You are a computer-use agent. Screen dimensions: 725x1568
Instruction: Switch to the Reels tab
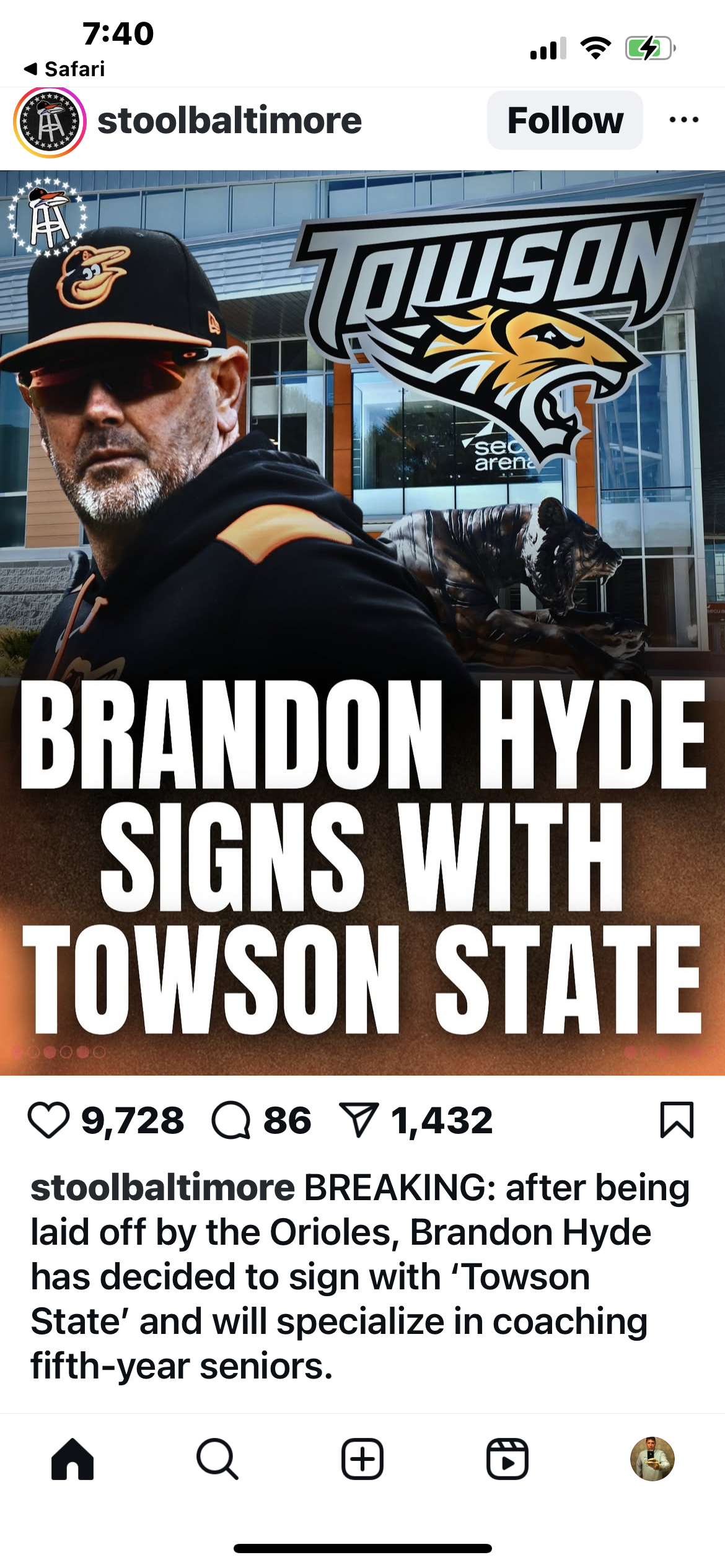coord(507,1459)
